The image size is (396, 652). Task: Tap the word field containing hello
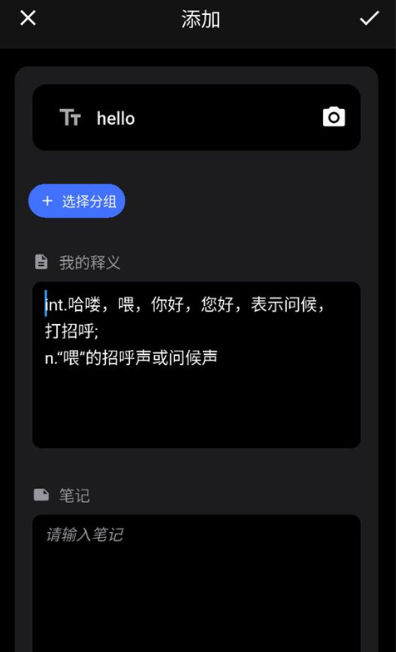coord(196,118)
